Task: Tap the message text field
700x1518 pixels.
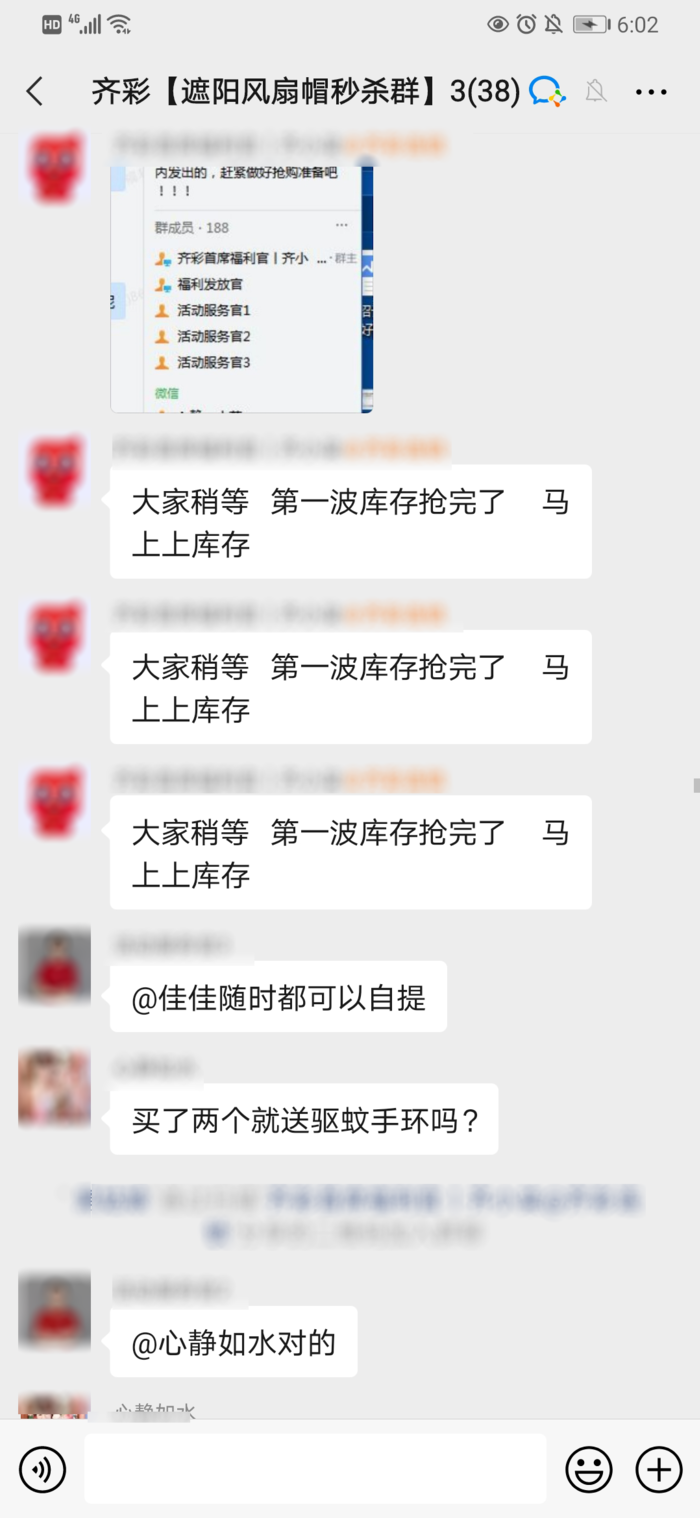Action: tap(315, 1469)
